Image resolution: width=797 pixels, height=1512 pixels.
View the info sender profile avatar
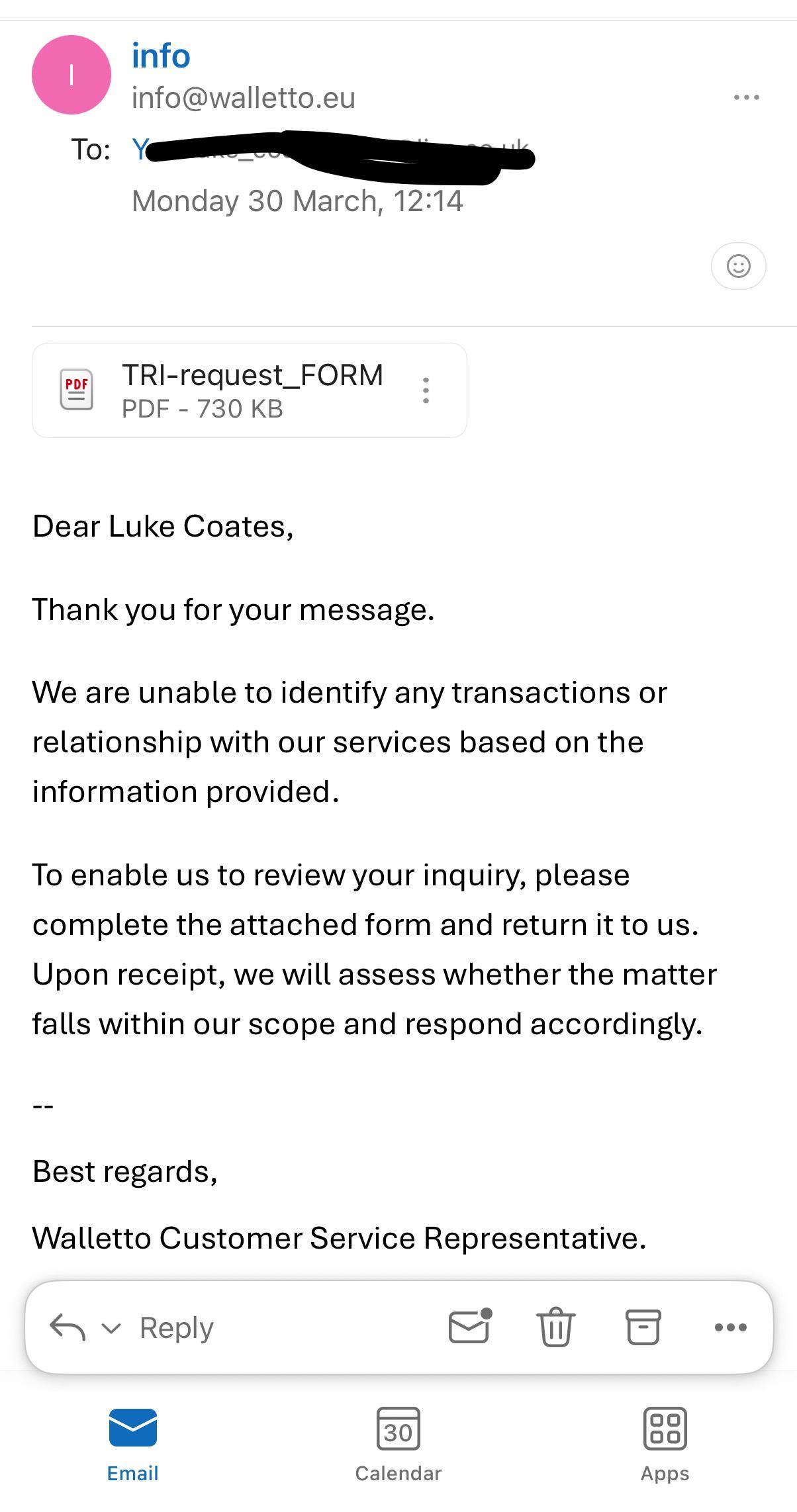click(x=71, y=75)
